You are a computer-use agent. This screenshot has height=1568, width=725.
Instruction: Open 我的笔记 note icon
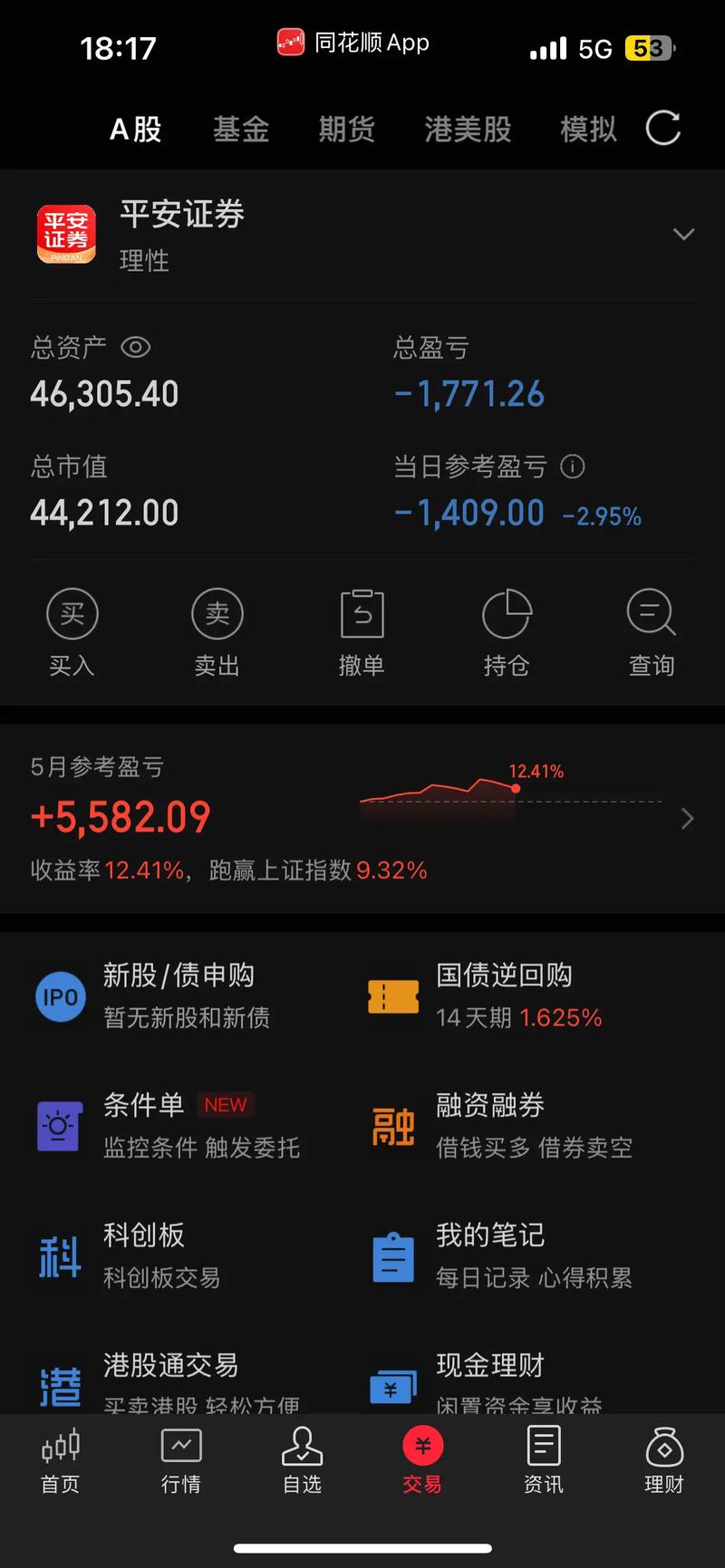392,1256
